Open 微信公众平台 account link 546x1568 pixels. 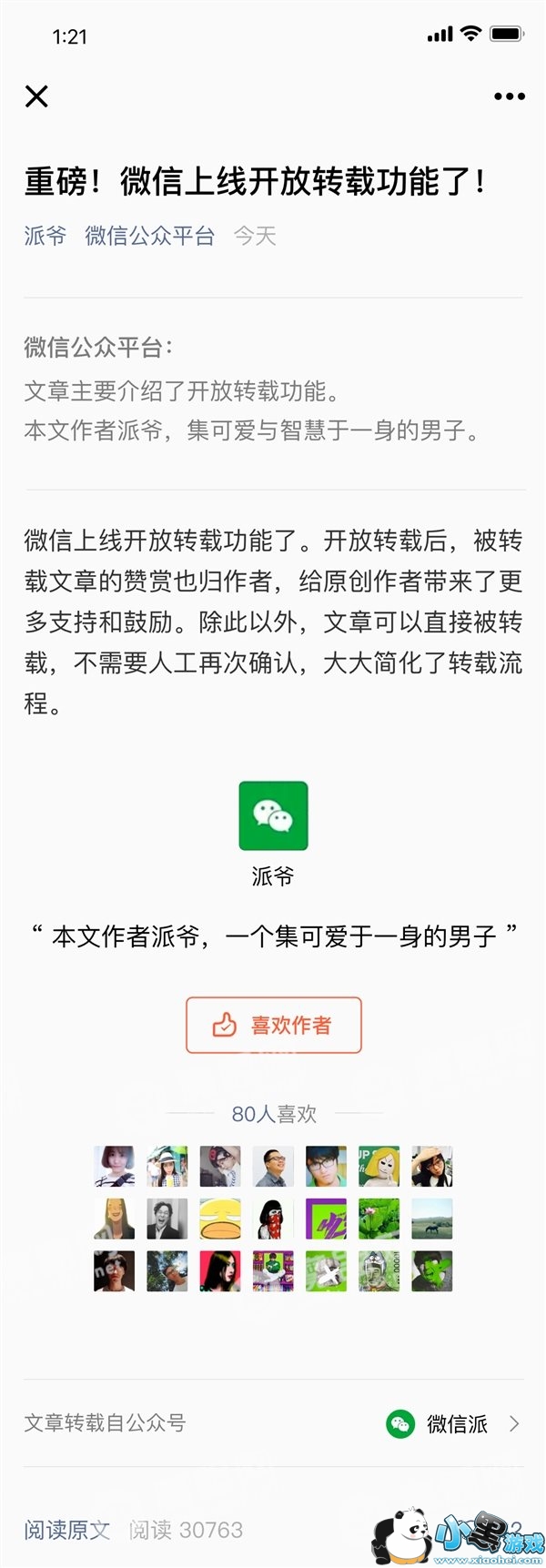[x=149, y=237]
